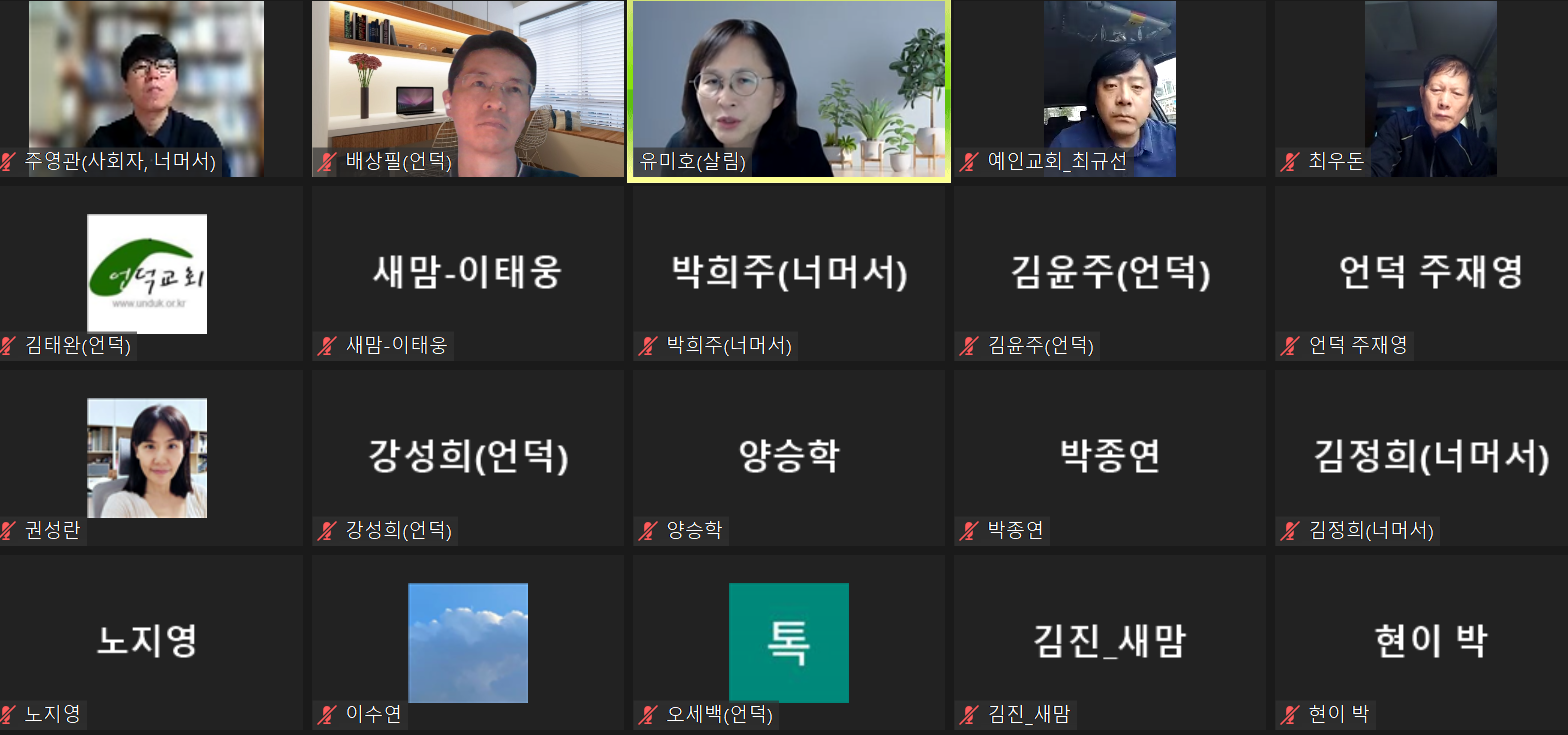Select 김정희(너머서) participant tile

[1430, 457]
